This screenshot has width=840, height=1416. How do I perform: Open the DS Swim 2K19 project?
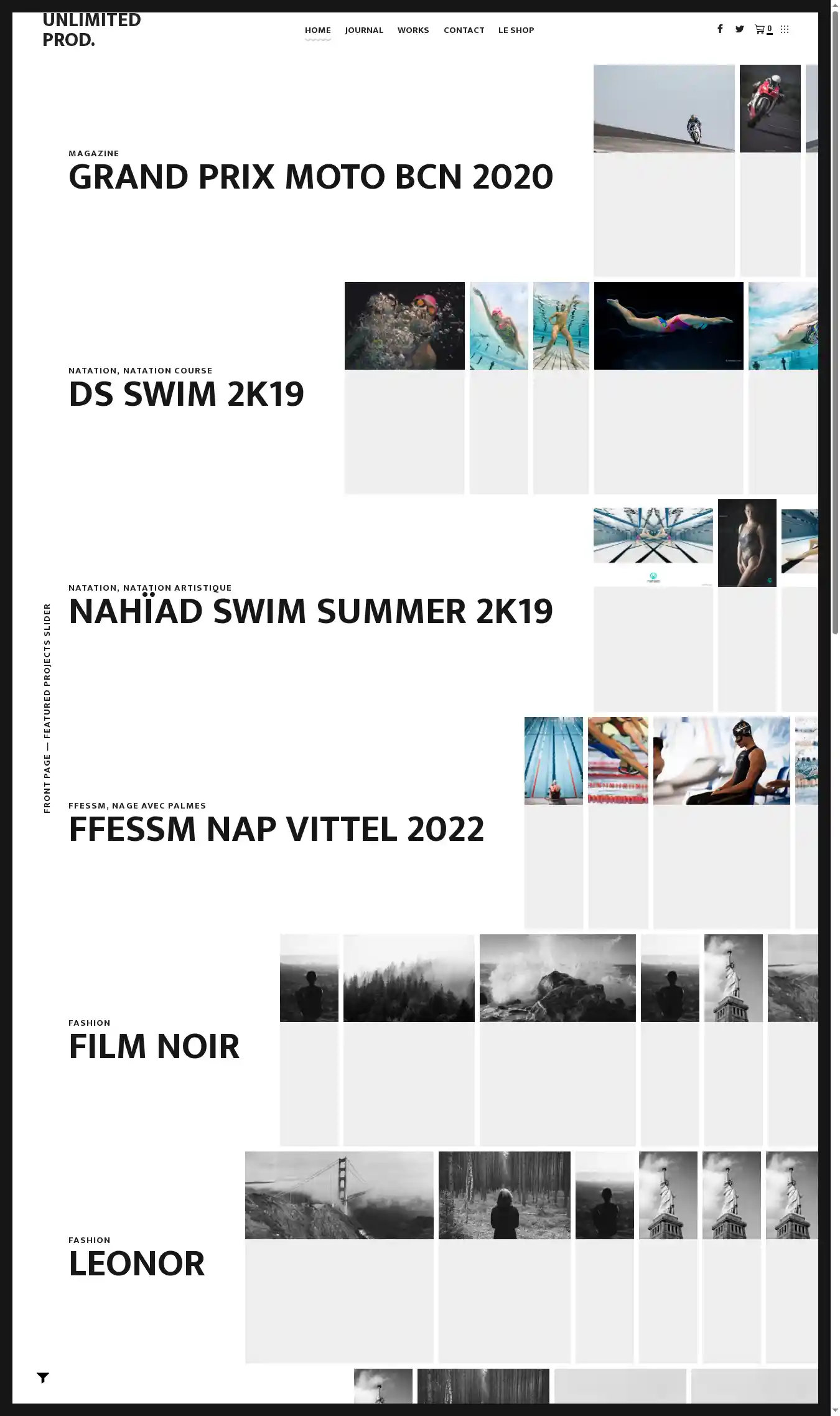186,394
